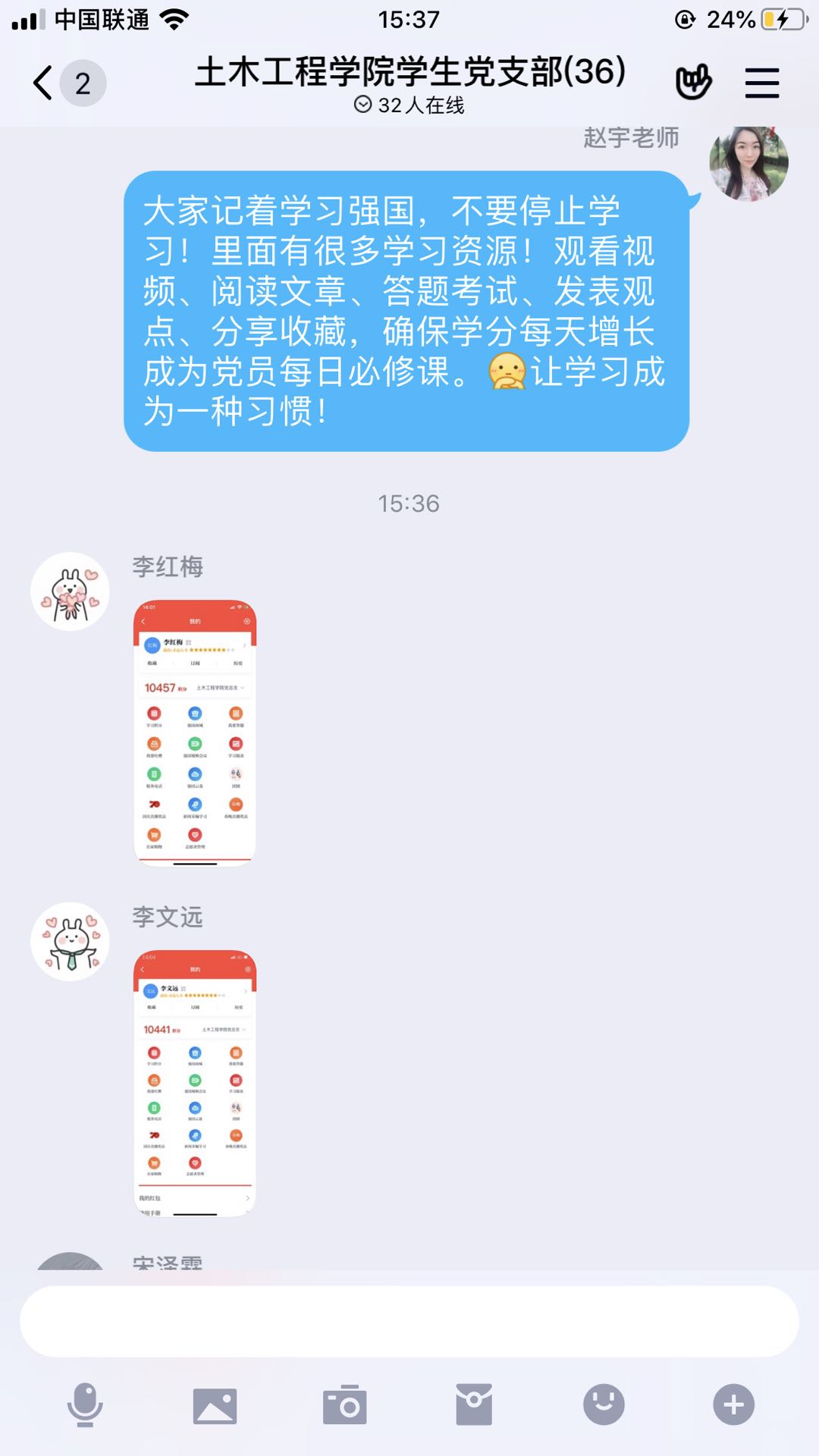Open the camera to take a photo
819x1456 pixels.
345,1405
